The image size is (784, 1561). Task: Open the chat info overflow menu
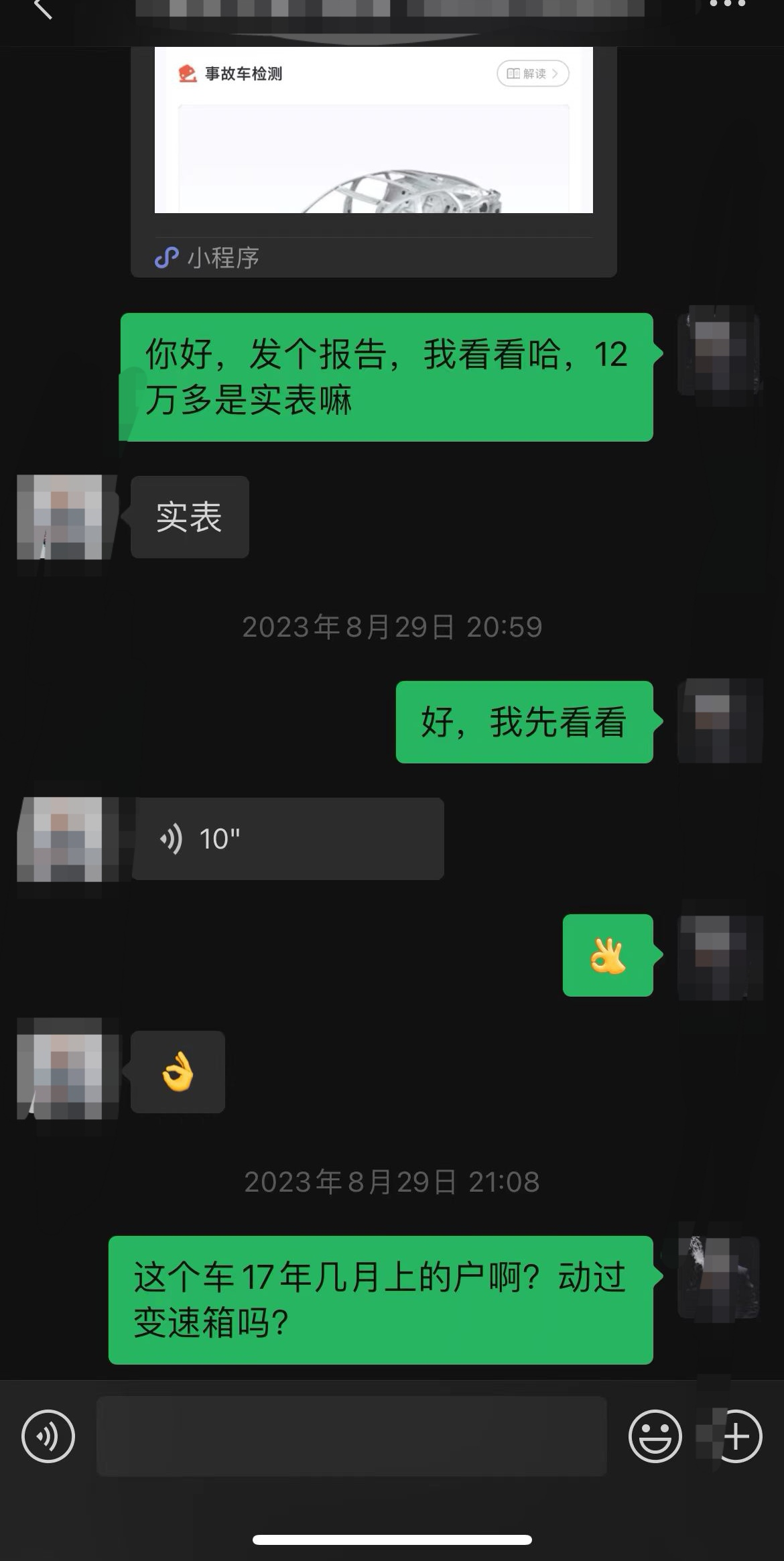click(727, 5)
